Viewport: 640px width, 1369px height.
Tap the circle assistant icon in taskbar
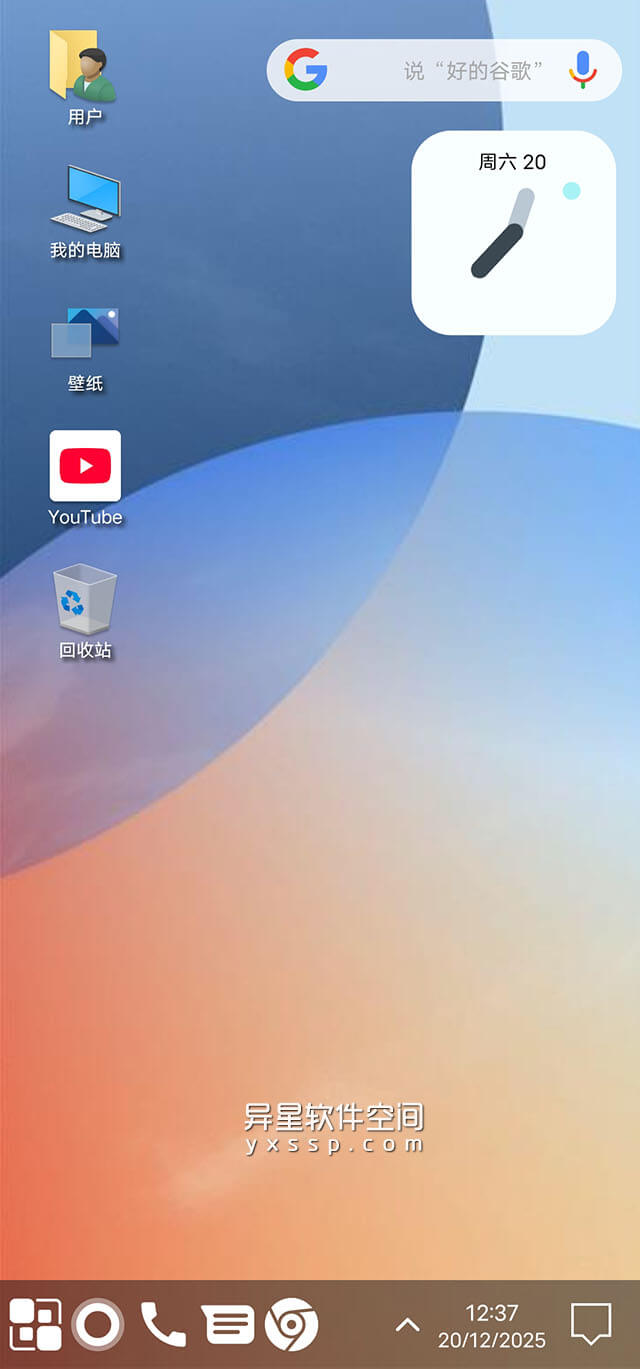click(x=97, y=1325)
